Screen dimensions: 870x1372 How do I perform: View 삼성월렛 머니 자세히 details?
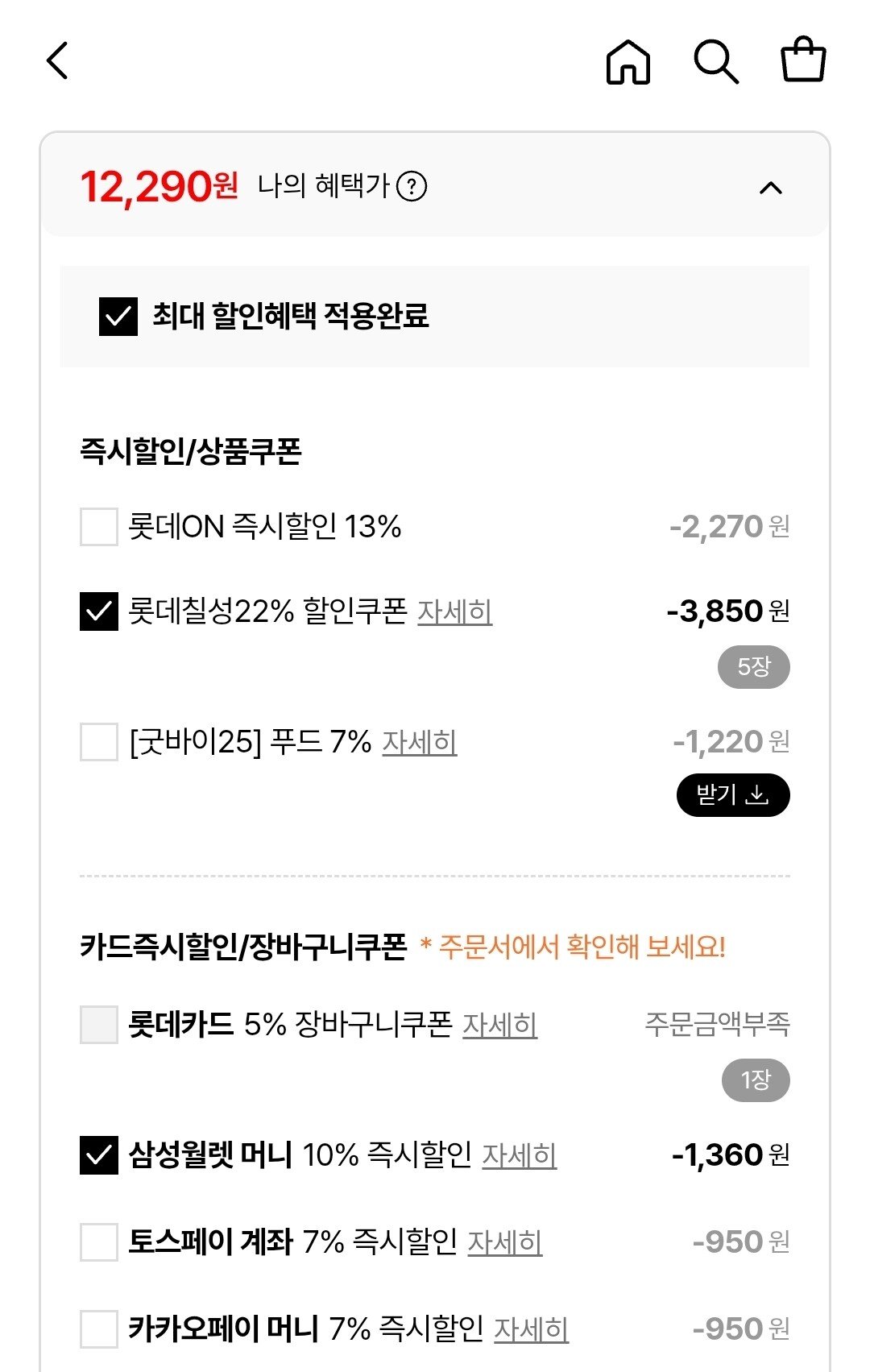(x=522, y=1156)
